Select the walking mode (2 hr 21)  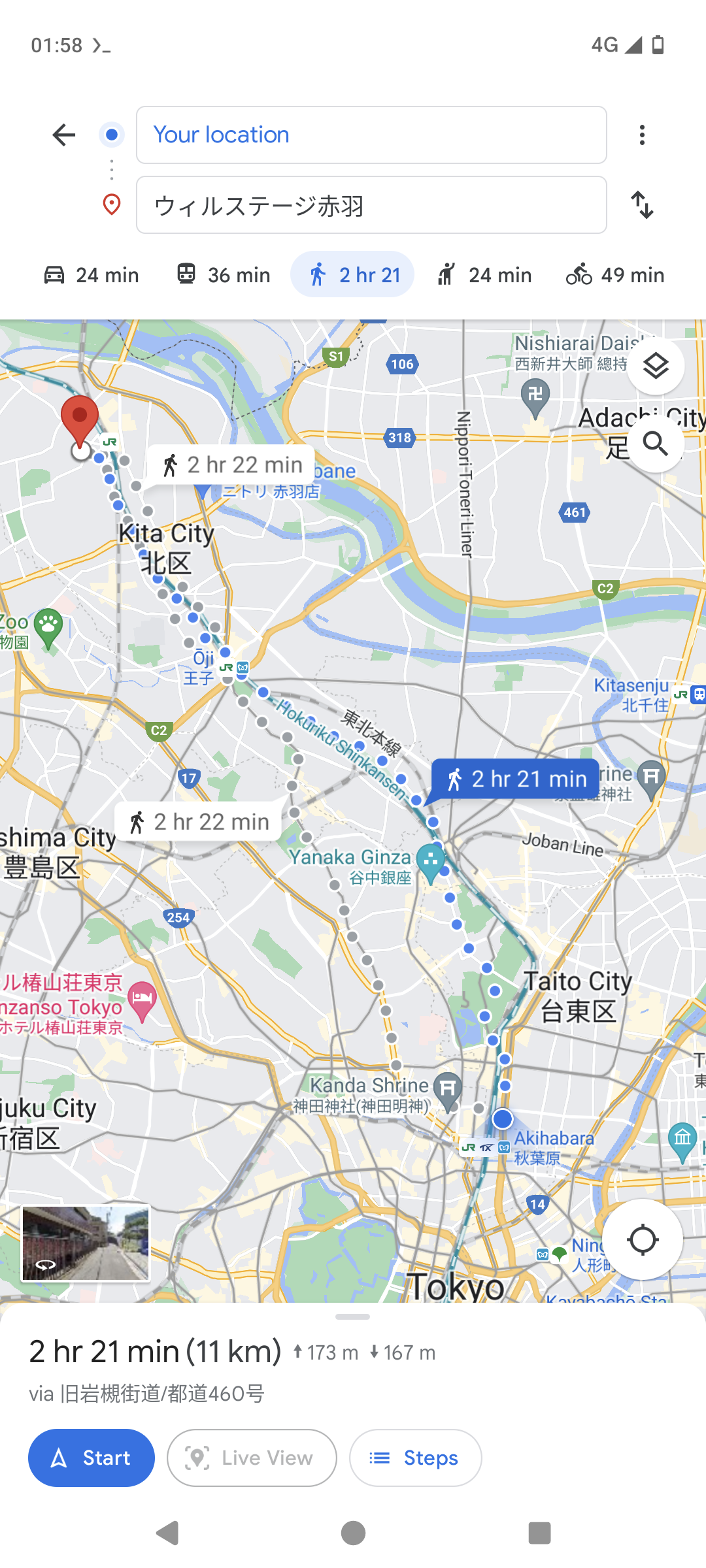coord(353,275)
